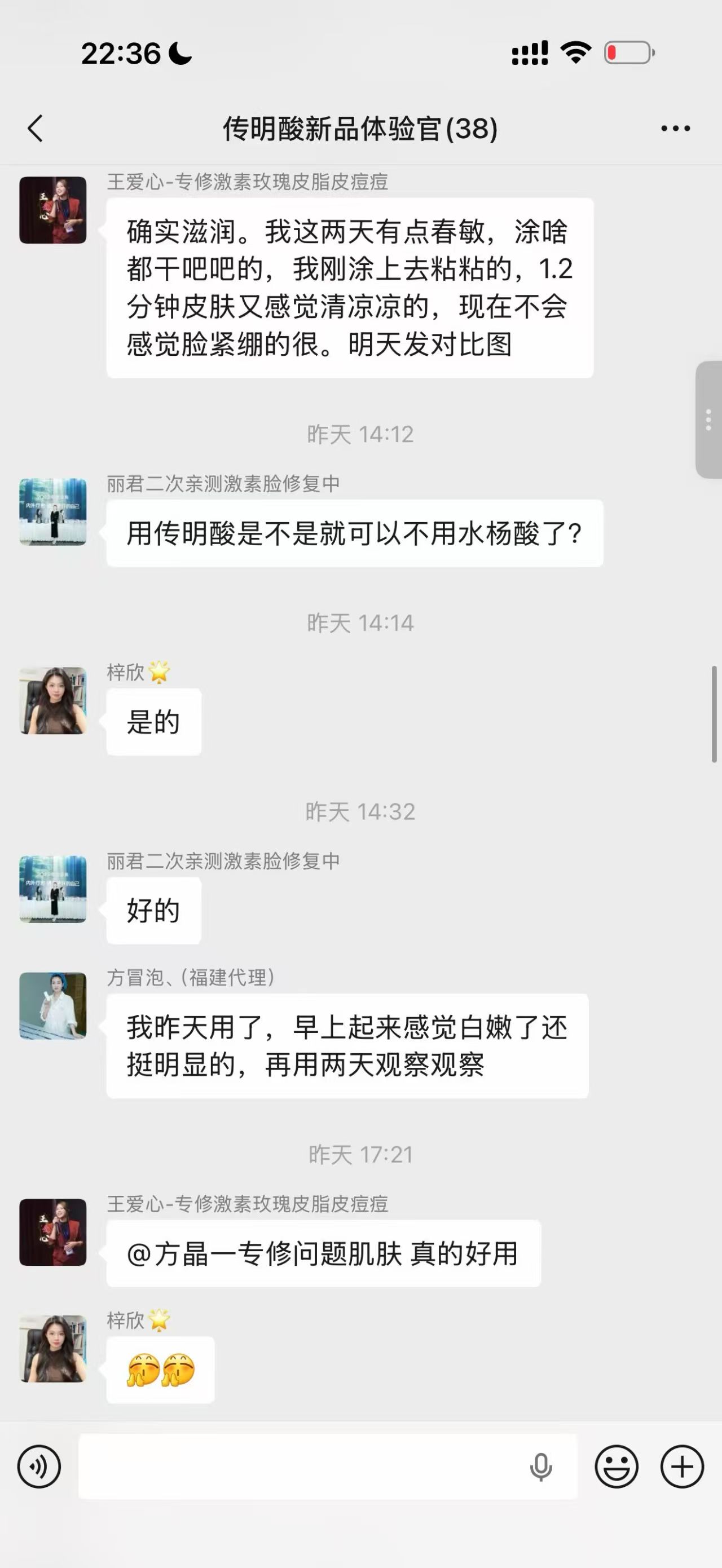Open 丽君's avatar by the 水杨酸 question
The image size is (722, 1568).
(53, 512)
